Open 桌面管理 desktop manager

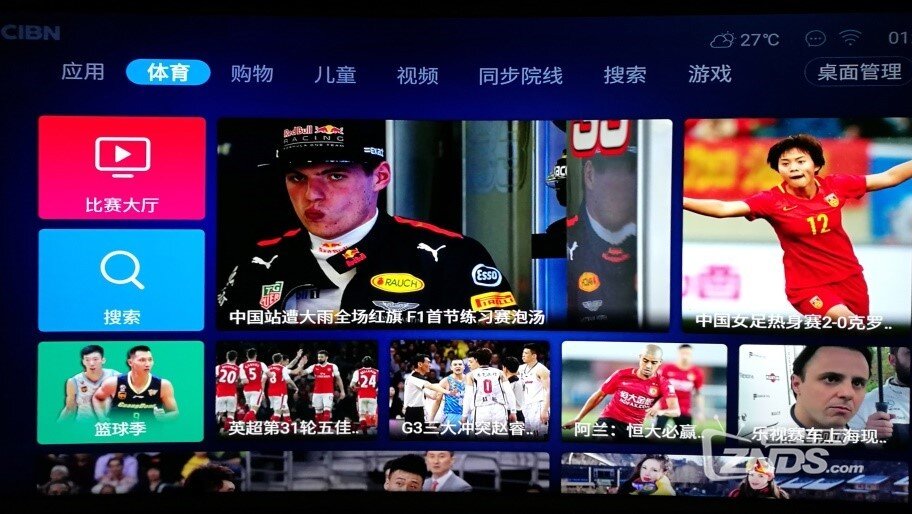click(858, 72)
